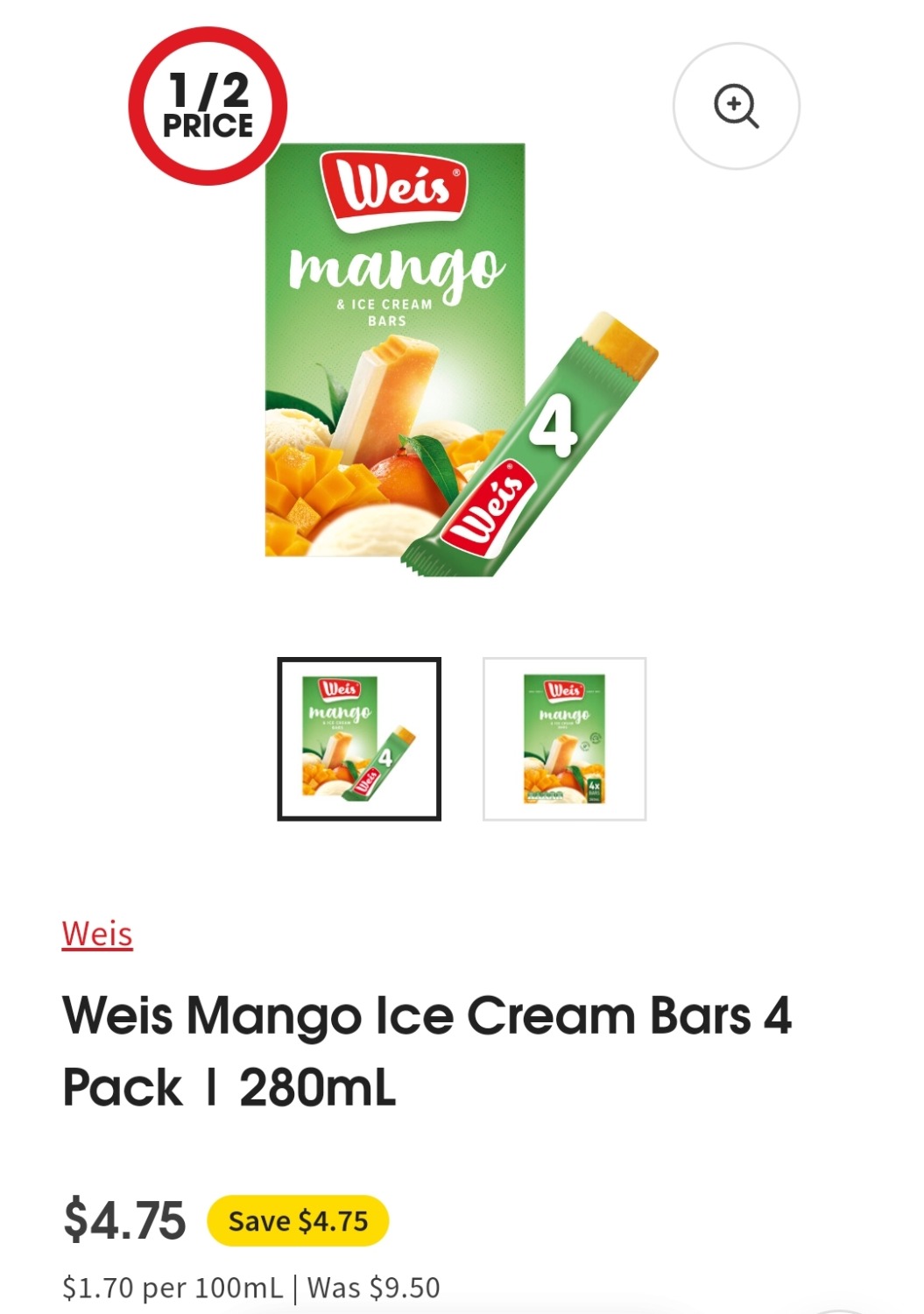
Task: Select the first product thumbnail
Action: (x=359, y=738)
